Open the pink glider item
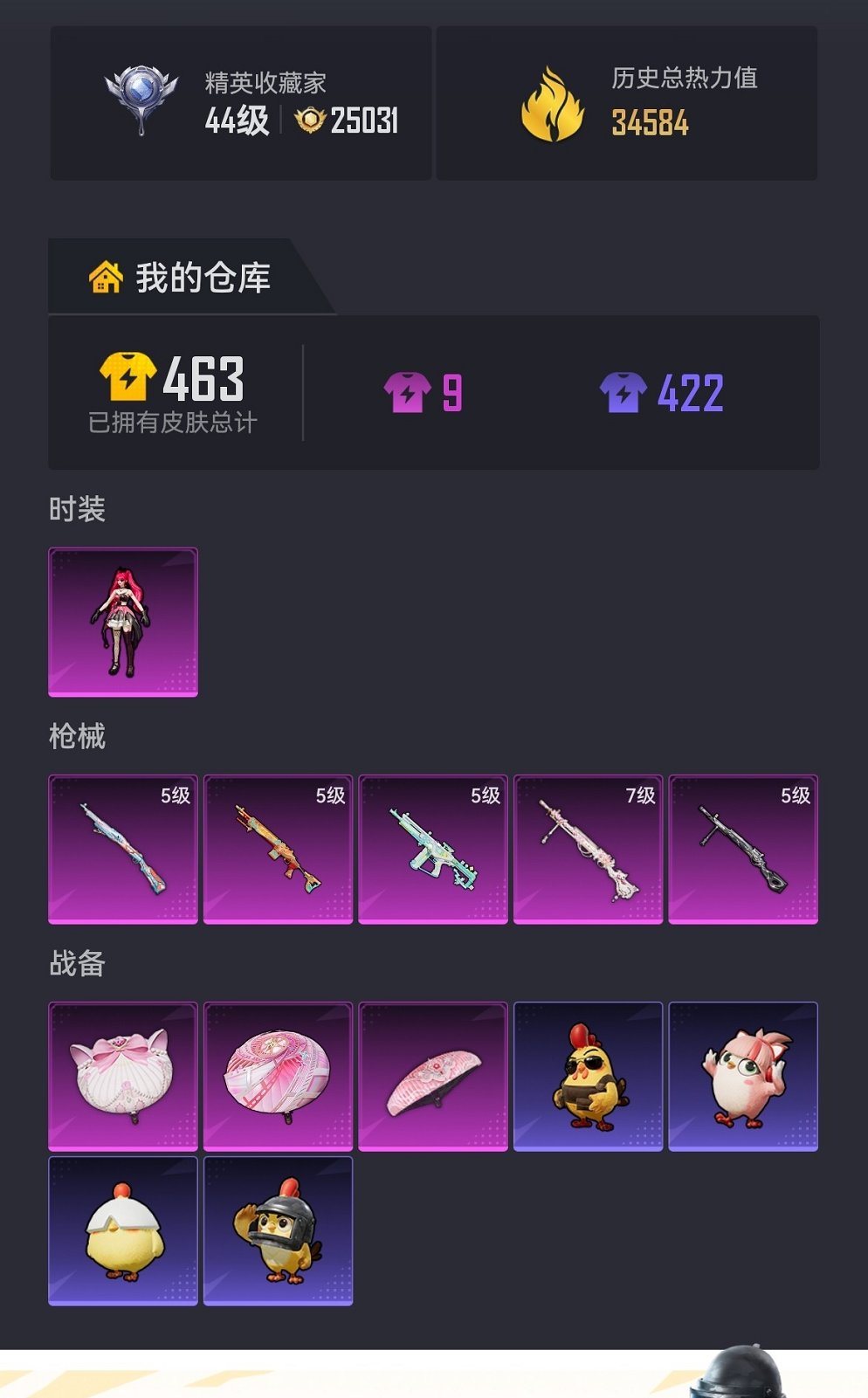This screenshot has height=1398, width=868. tap(433, 1076)
